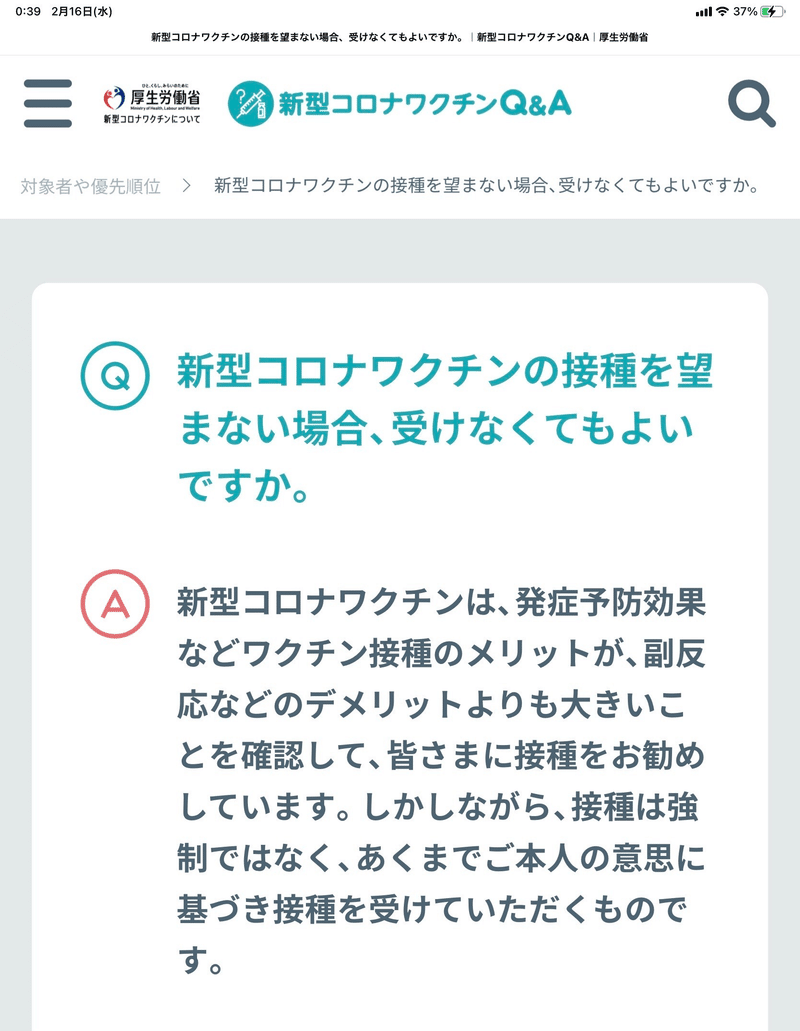Viewport: 800px width, 1031px height.
Task: Open the hamburger navigation menu
Action: [x=47, y=104]
